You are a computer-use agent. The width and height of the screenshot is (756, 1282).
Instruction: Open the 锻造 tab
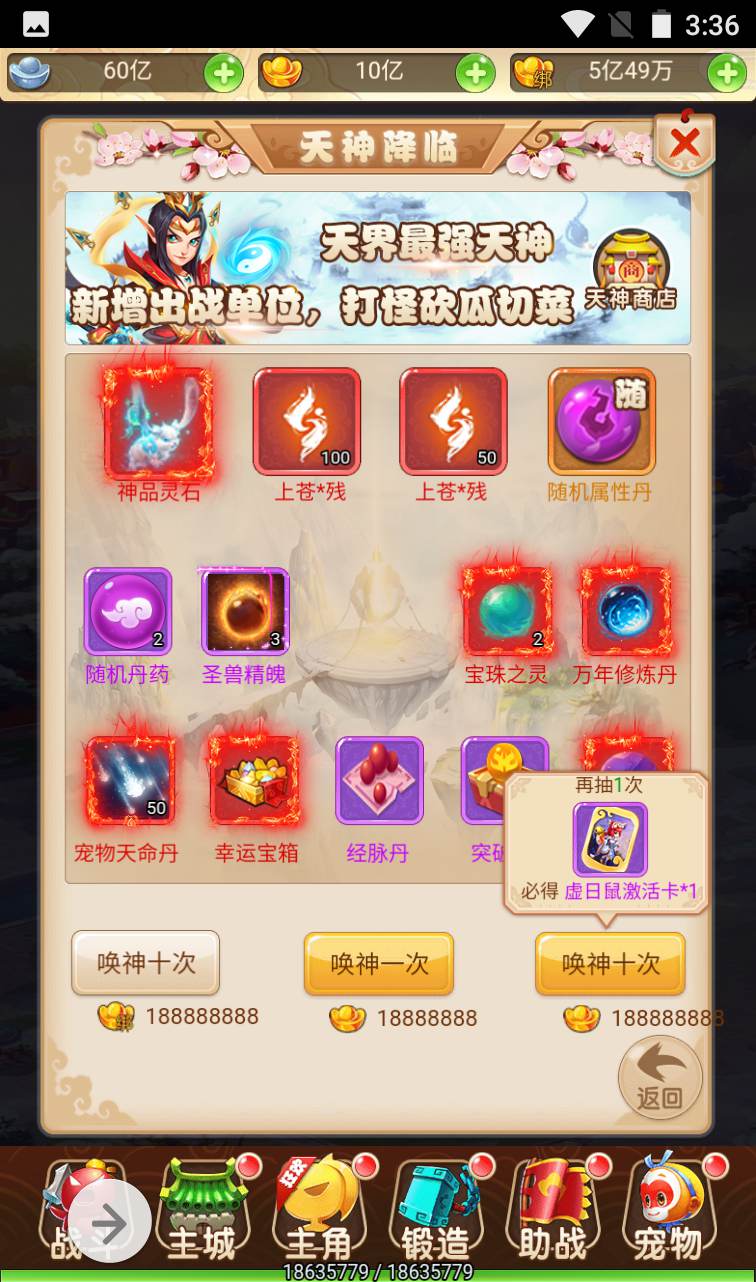point(436,1211)
